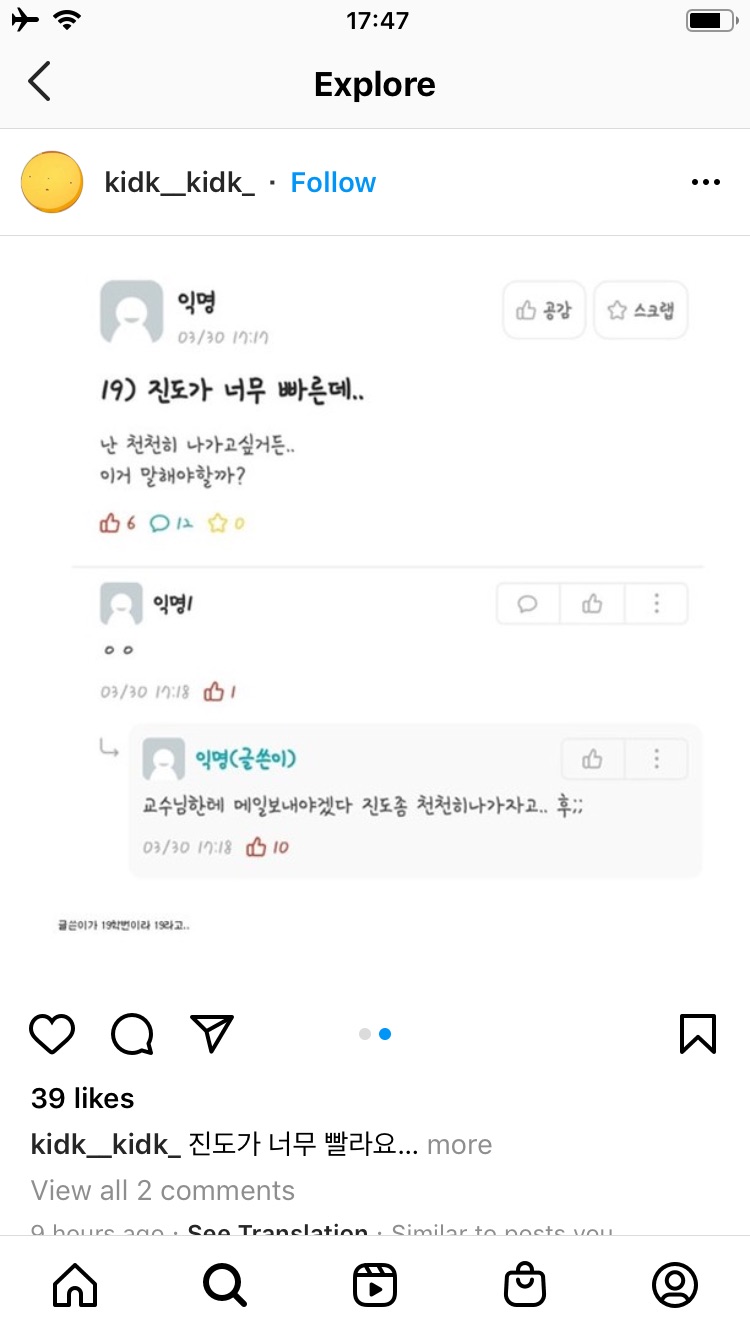
Task: Switch to the Home tab
Action: click(75, 1285)
